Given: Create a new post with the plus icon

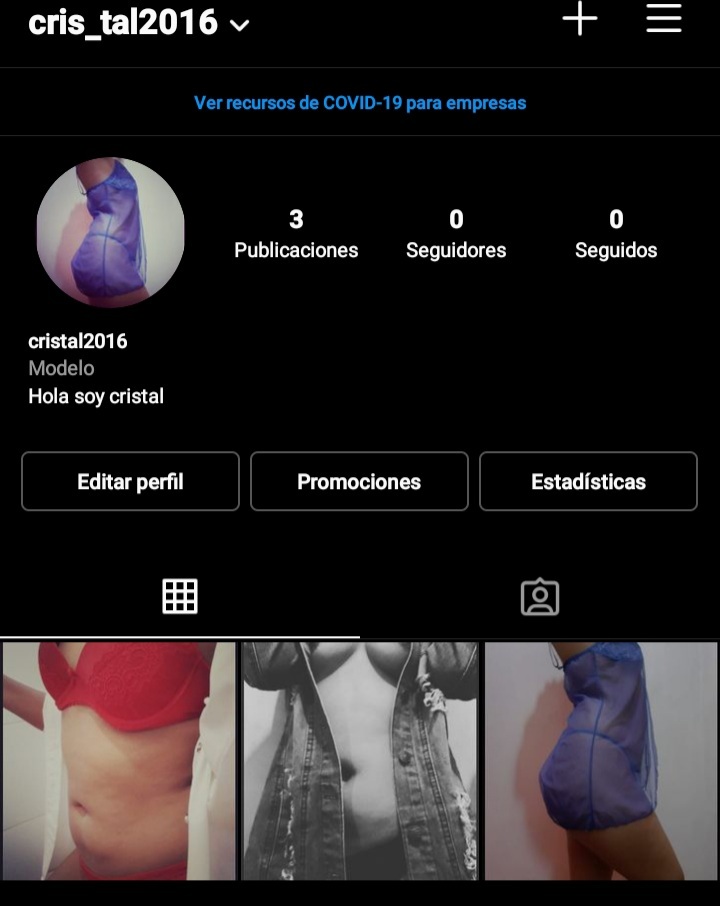Looking at the screenshot, I should pos(580,19).
